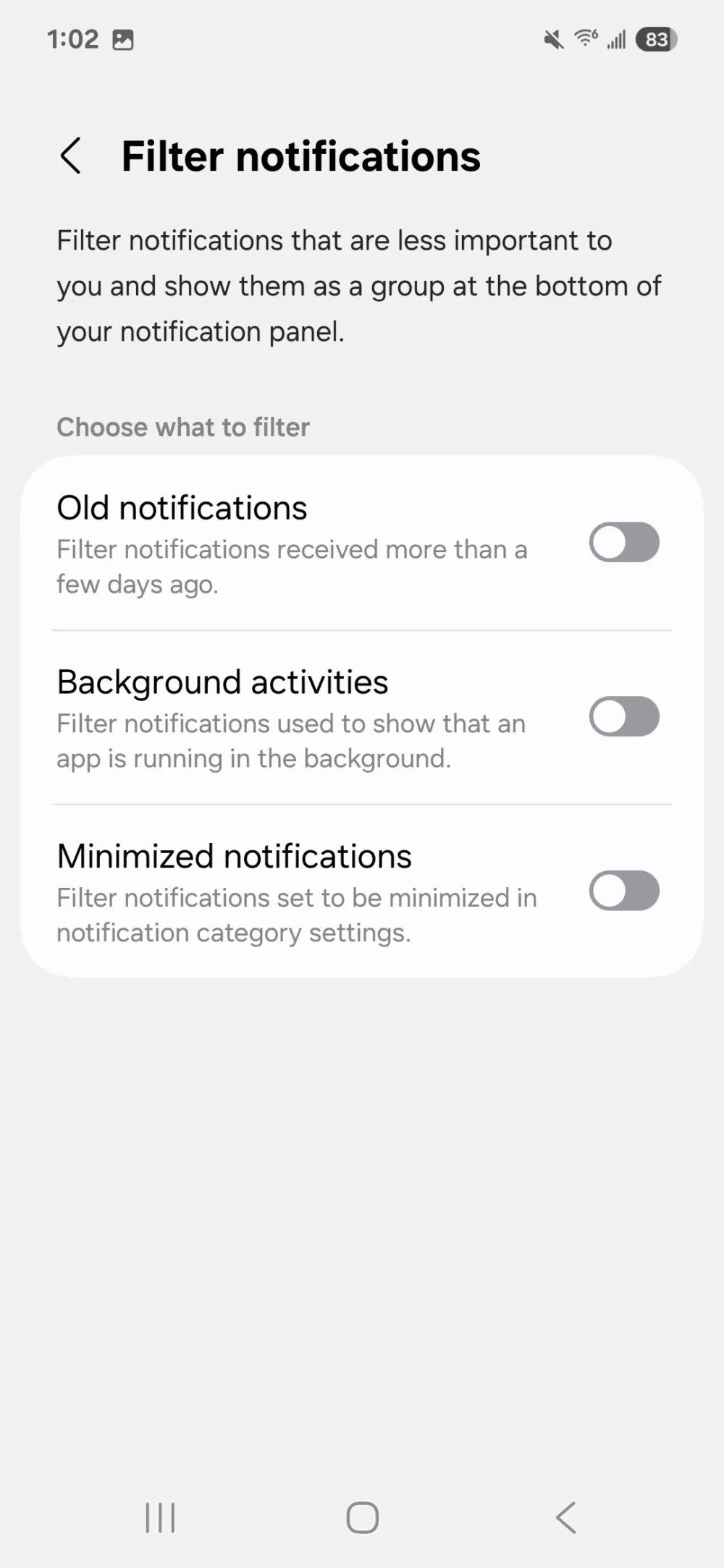Tap the Choose what to filter header
This screenshot has width=724, height=1568.
pos(182,427)
